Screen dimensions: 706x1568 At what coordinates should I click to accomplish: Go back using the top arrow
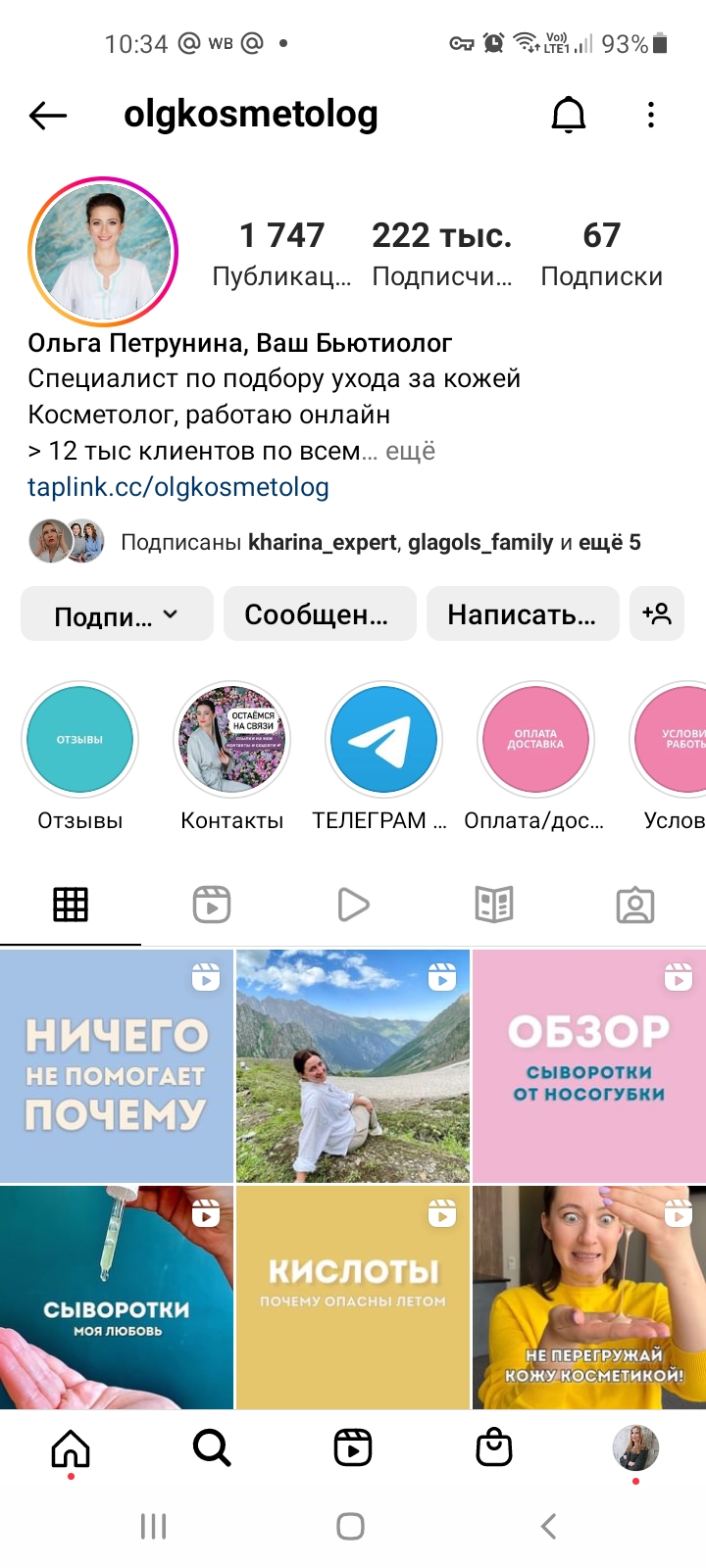pyautogui.click(x=48, y=116)
